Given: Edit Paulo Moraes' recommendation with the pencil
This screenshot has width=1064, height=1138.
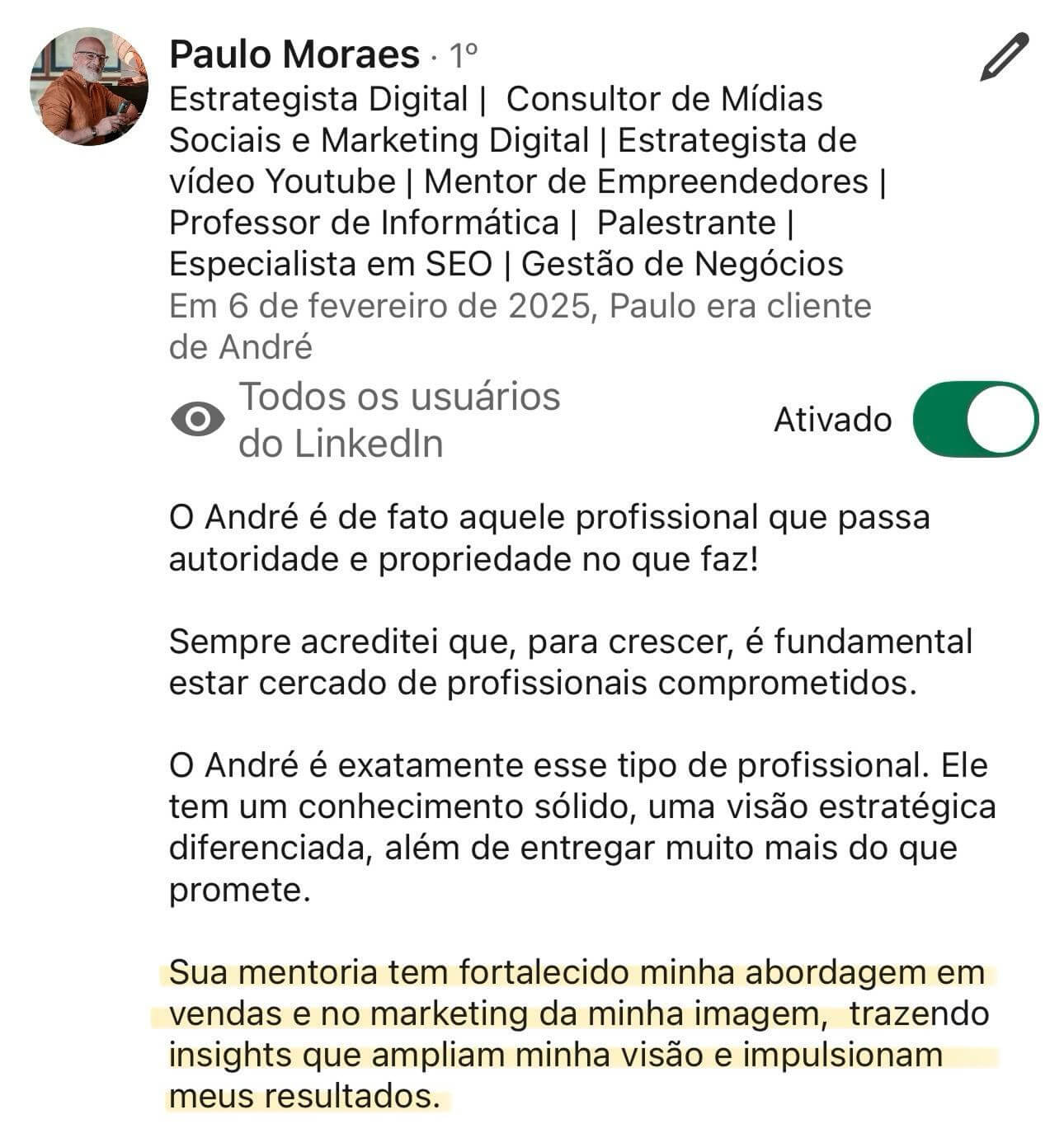Looking at the screenshot, I should [x=1004, y=57].
